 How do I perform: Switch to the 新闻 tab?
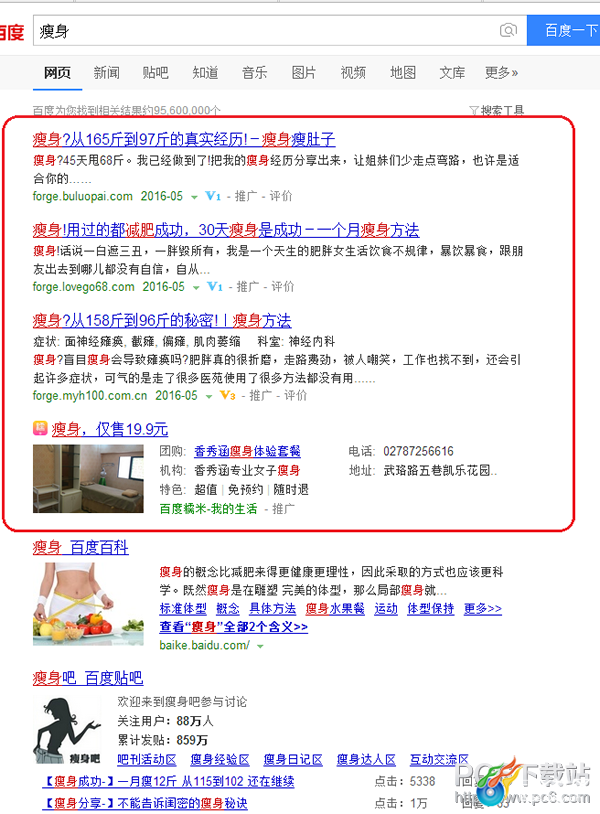pyautogui.click(x=107, y=73)
